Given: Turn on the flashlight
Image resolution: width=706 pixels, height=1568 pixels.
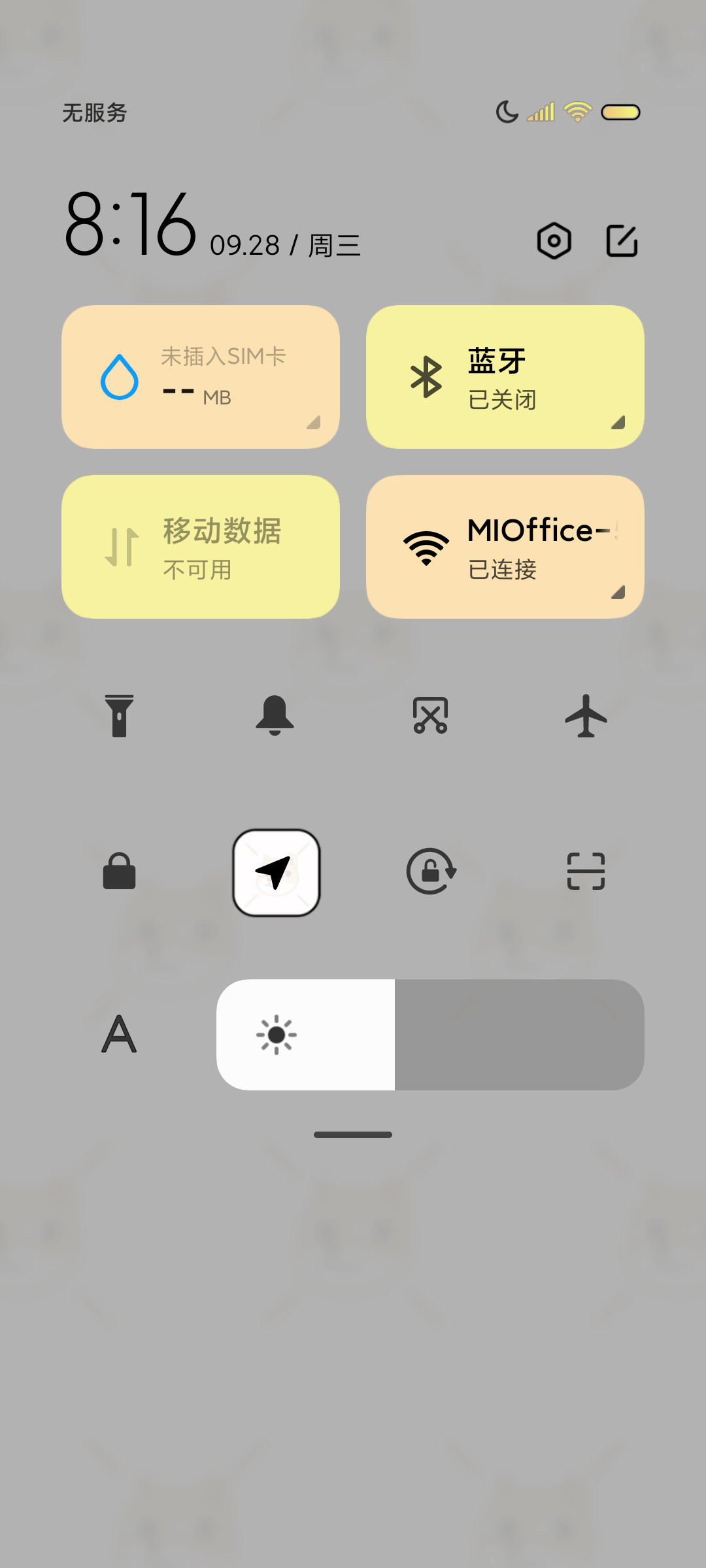Looking at the screenshot, I should coord(119,716).
